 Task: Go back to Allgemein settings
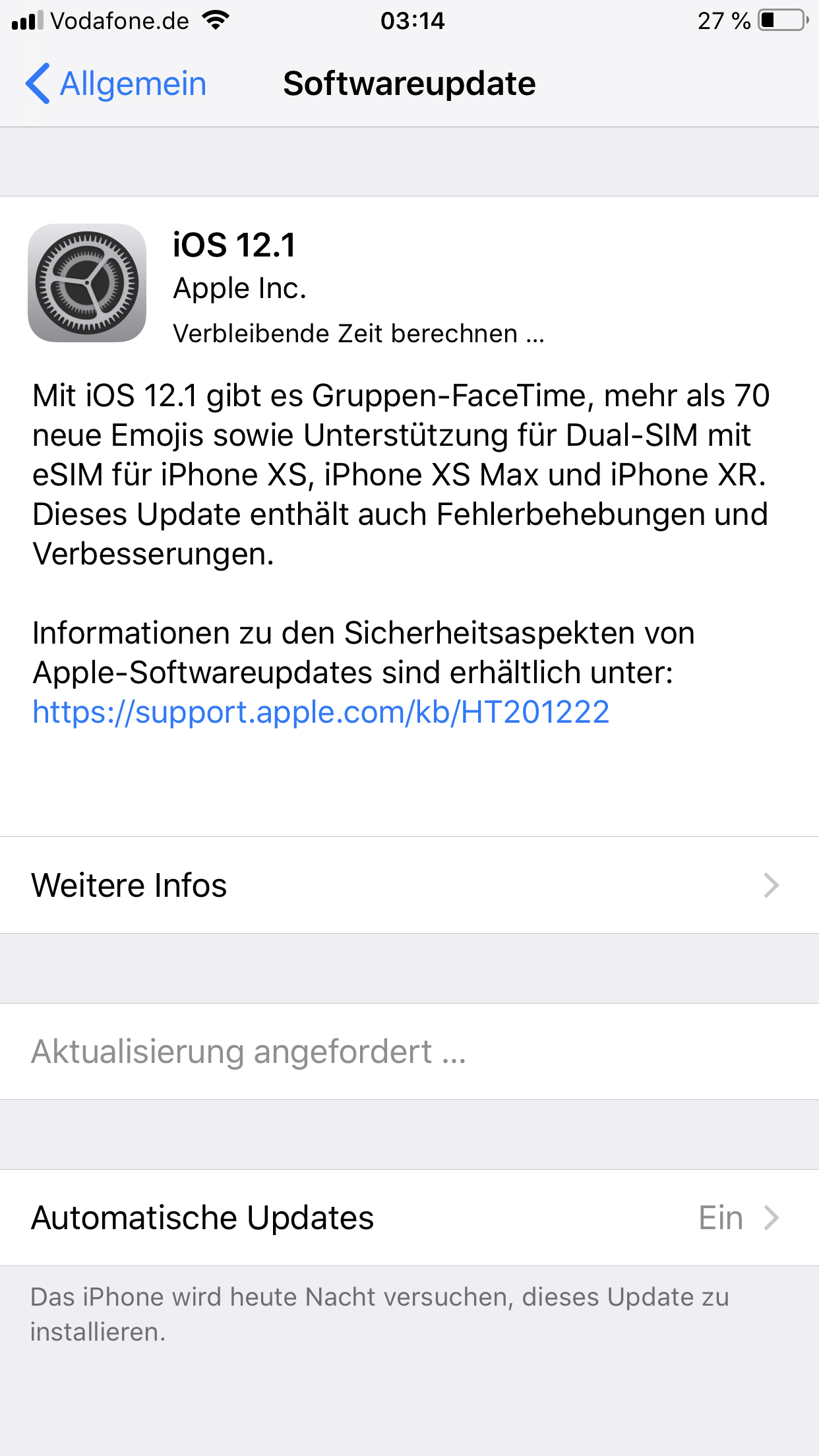(x=116, y=84)
